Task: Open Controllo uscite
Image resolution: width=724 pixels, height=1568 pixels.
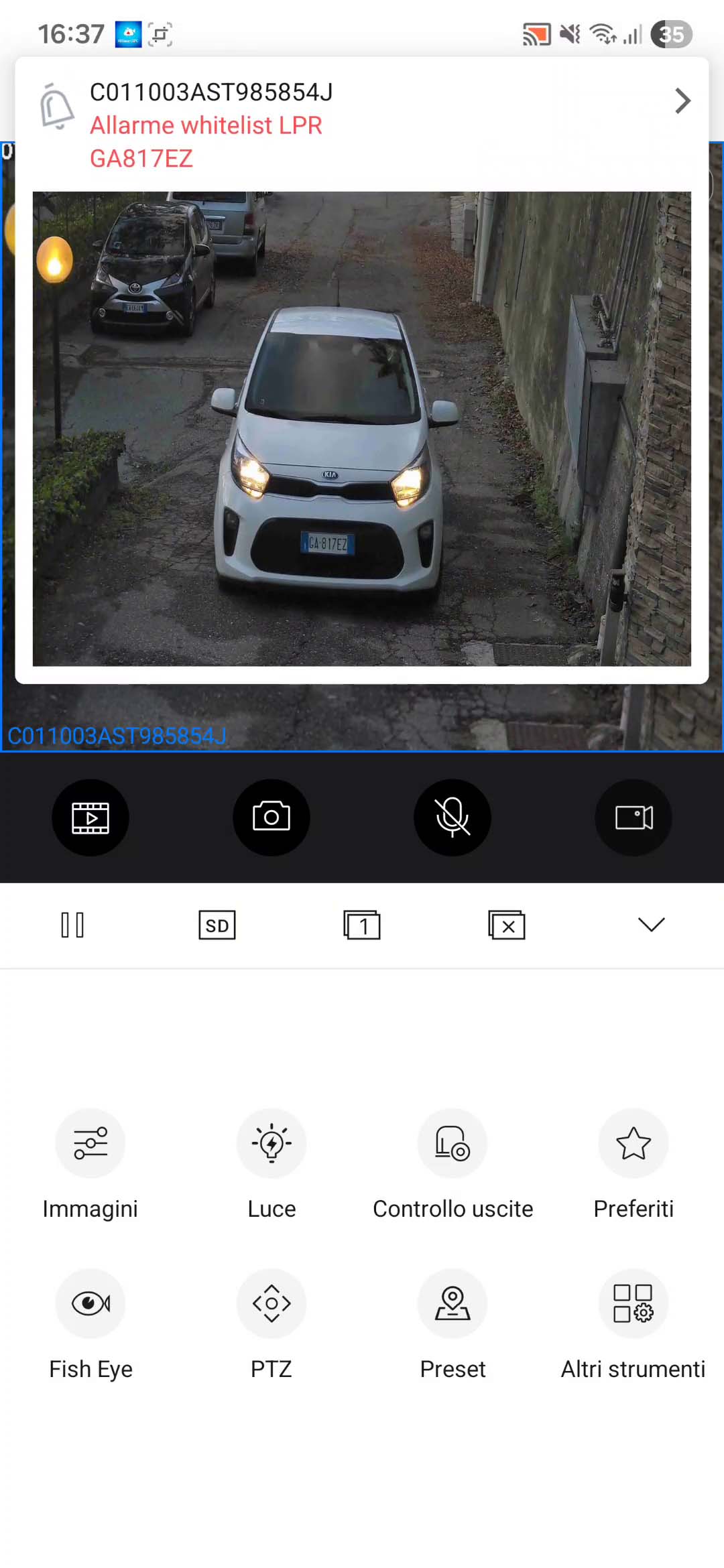Action: (452, 1143)
